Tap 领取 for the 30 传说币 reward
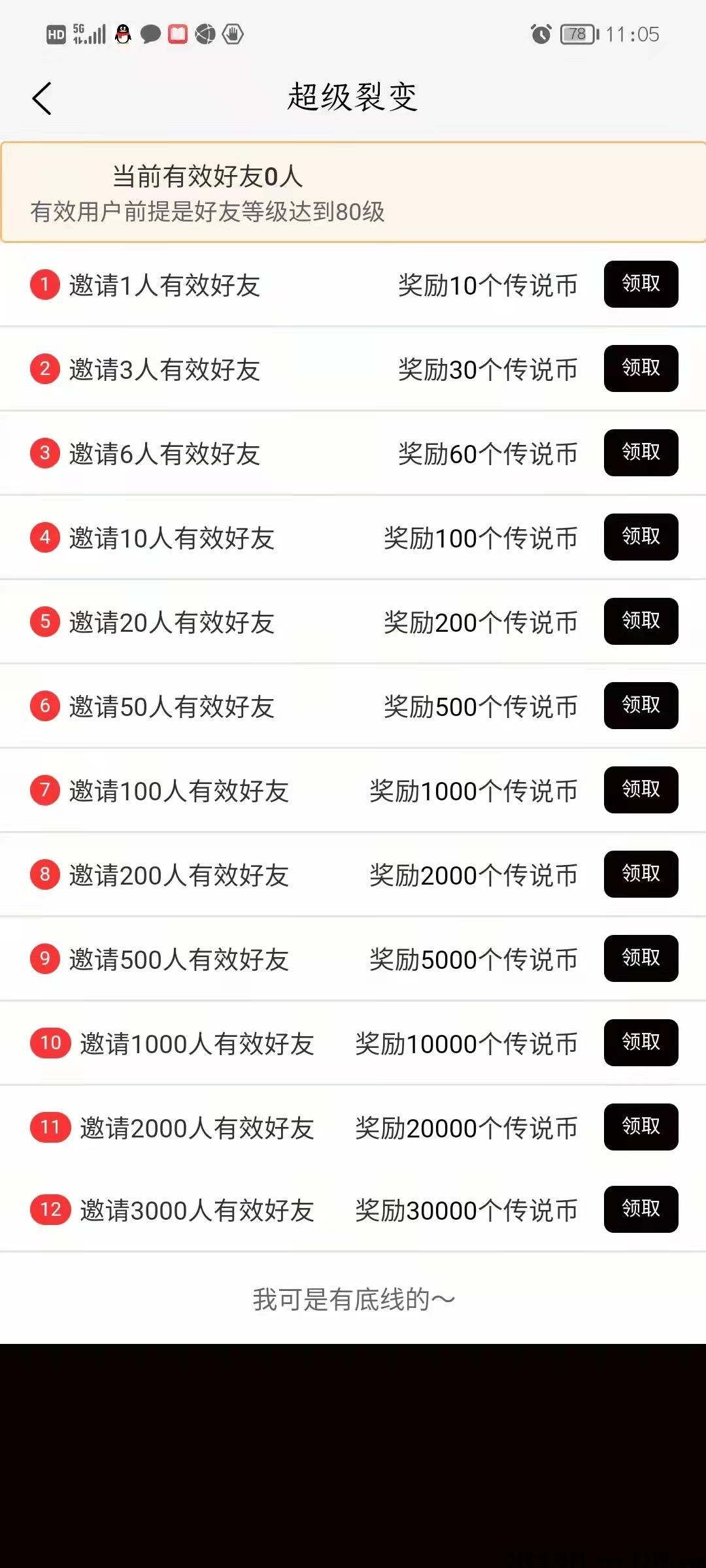This screenshot has width=706, height=1568. 641,368
